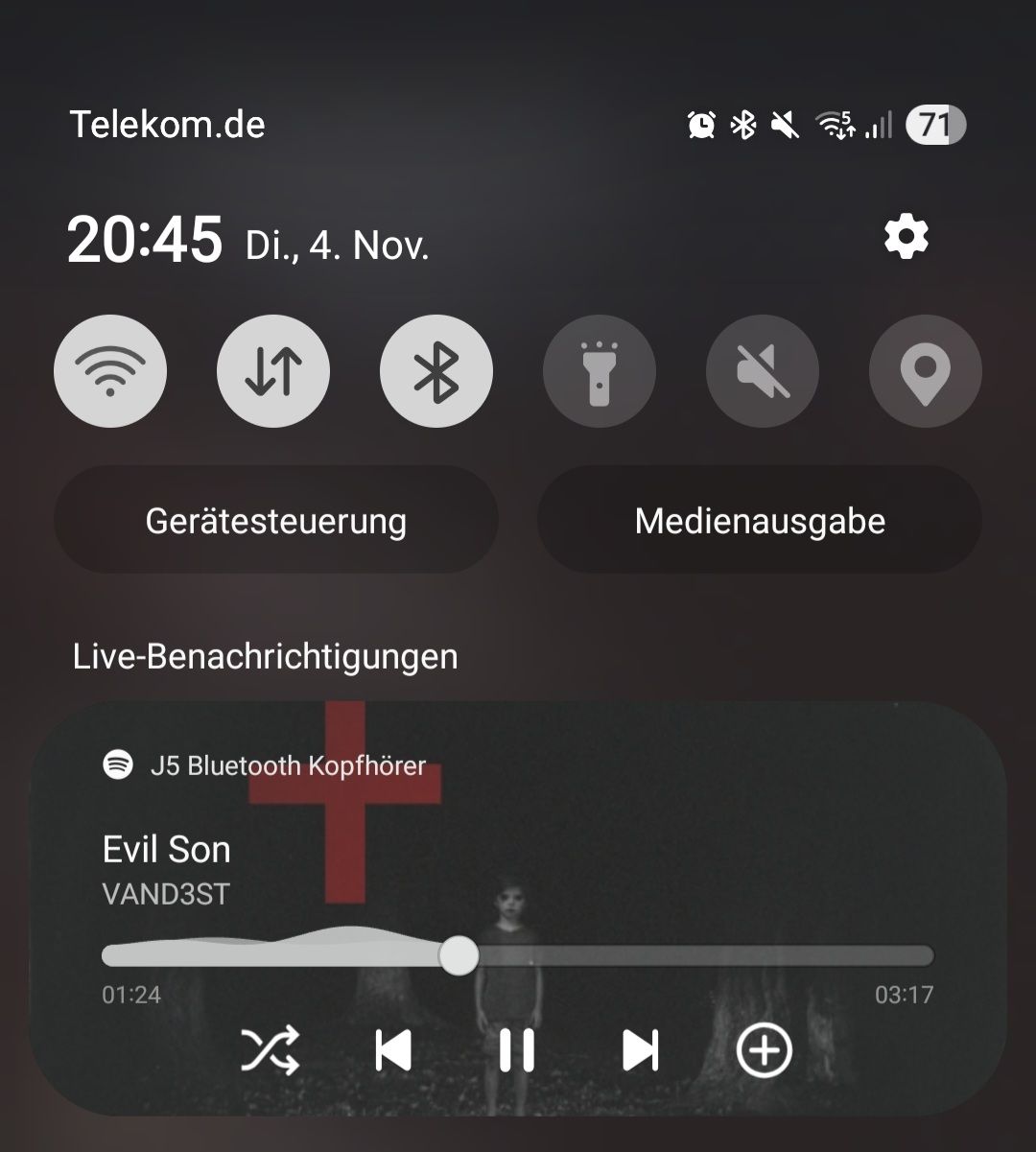
Task: Add Evil Son to library
Action: [764, 1050]
